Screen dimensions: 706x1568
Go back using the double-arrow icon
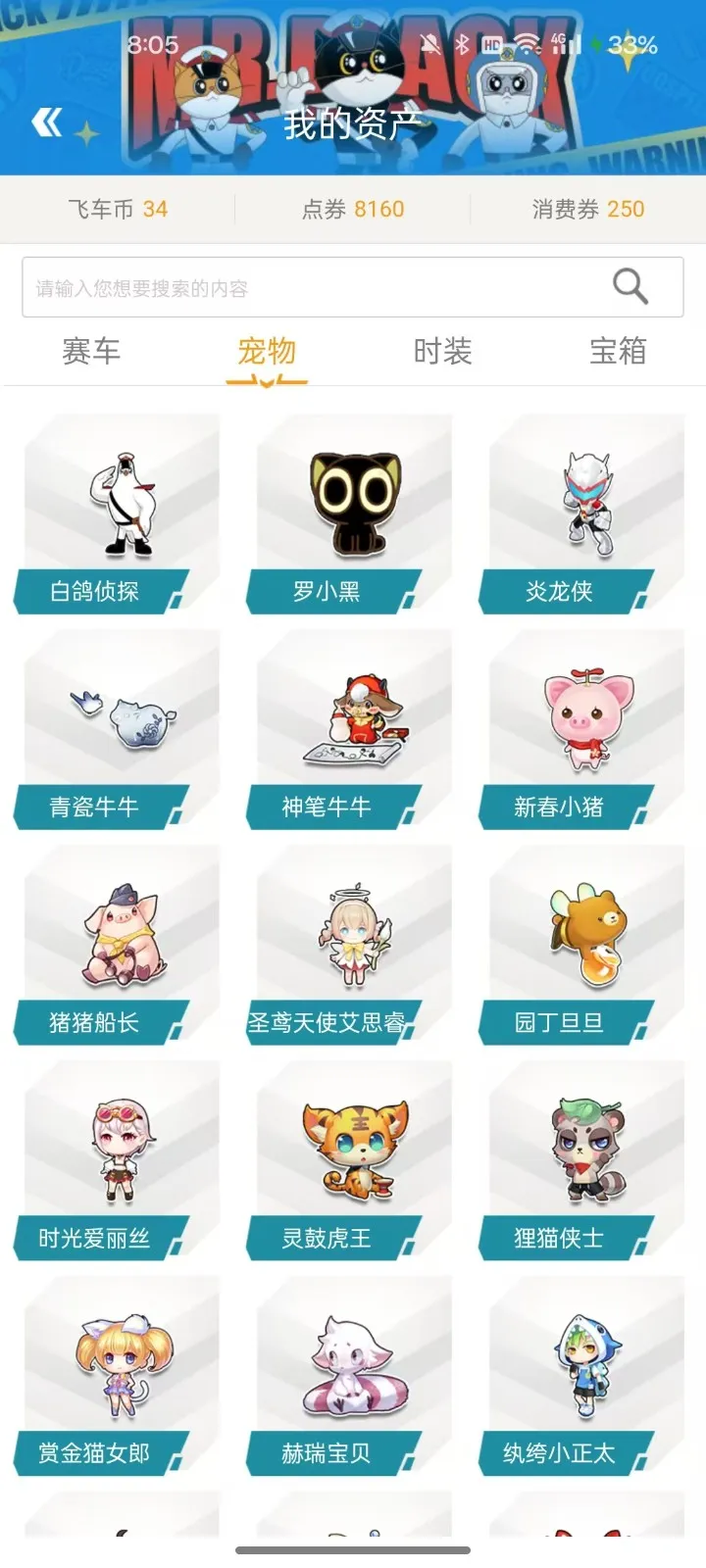(x=46, y=122)
